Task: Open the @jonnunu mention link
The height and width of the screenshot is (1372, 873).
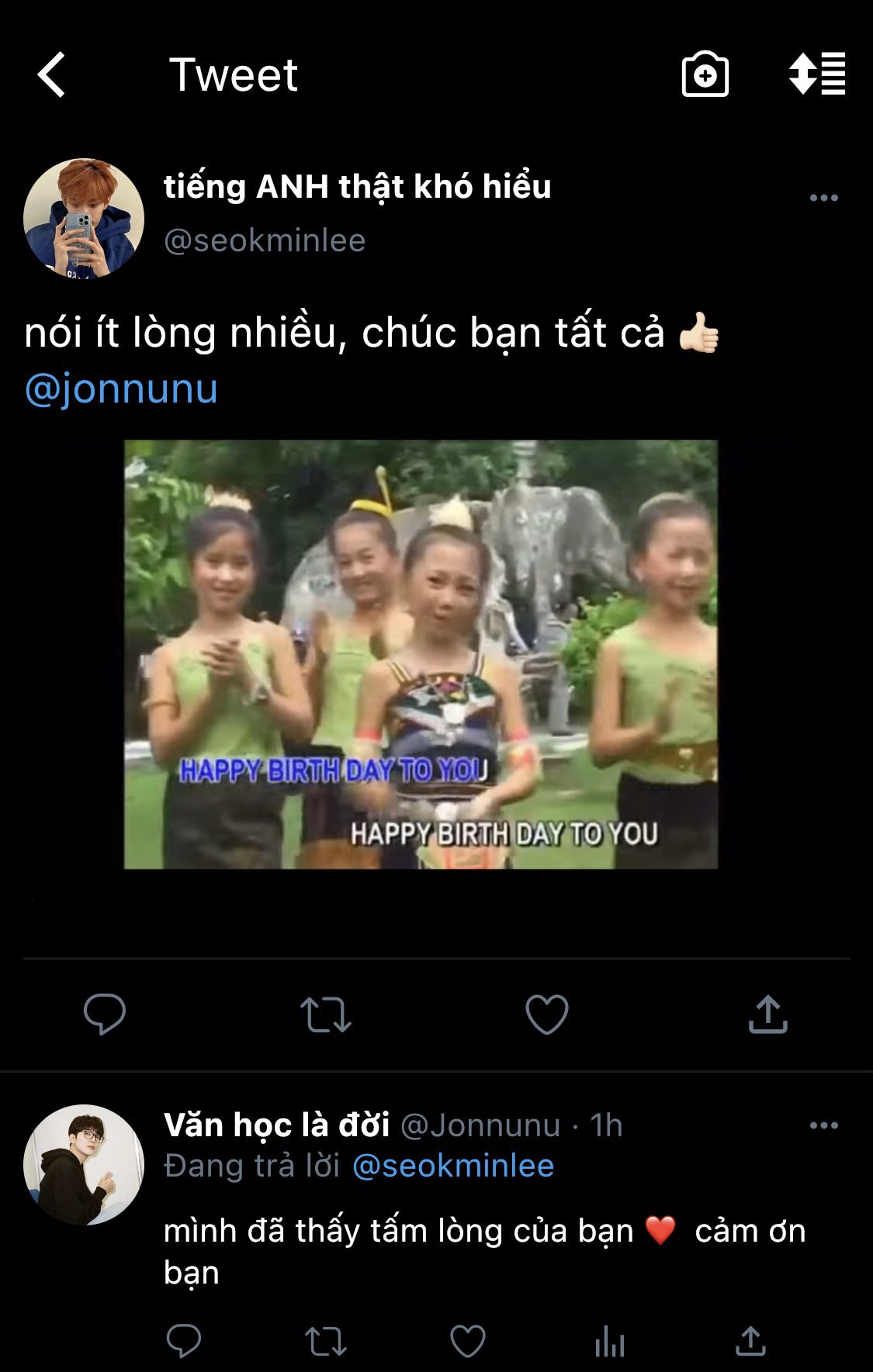Action: tap(121, 389)
